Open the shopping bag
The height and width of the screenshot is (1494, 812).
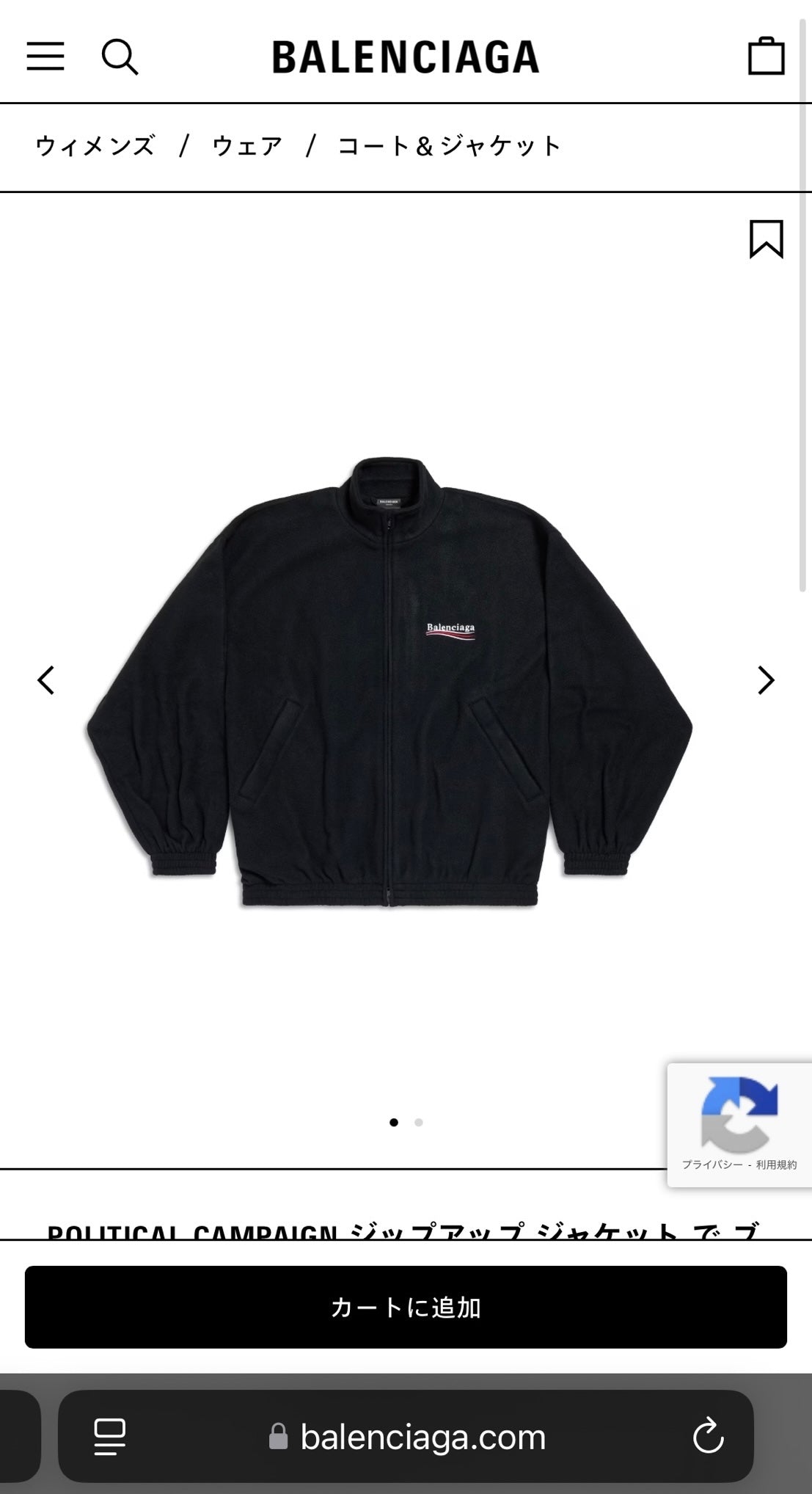(x=766, y=56)
